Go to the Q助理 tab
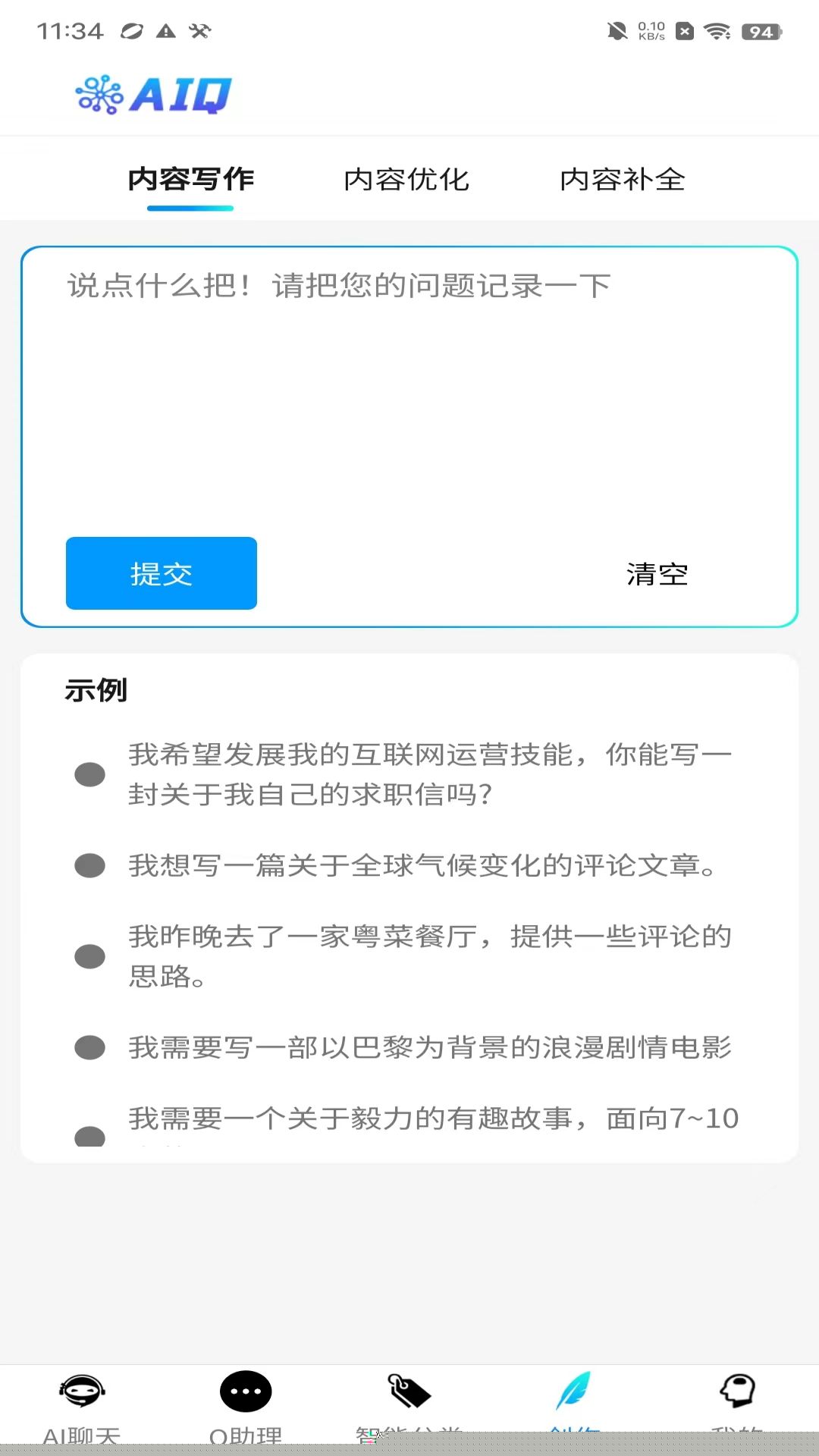 246,1403
